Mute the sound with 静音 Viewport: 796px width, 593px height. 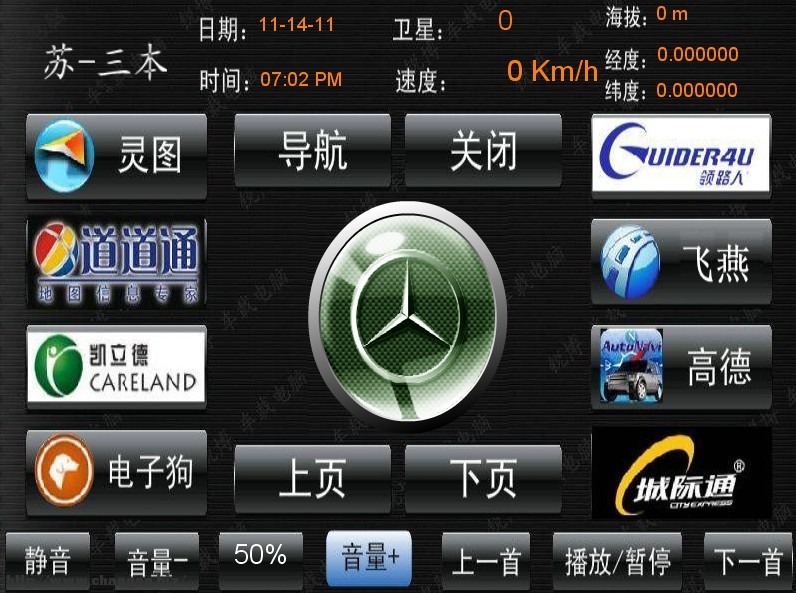click(x=47, y=561)
